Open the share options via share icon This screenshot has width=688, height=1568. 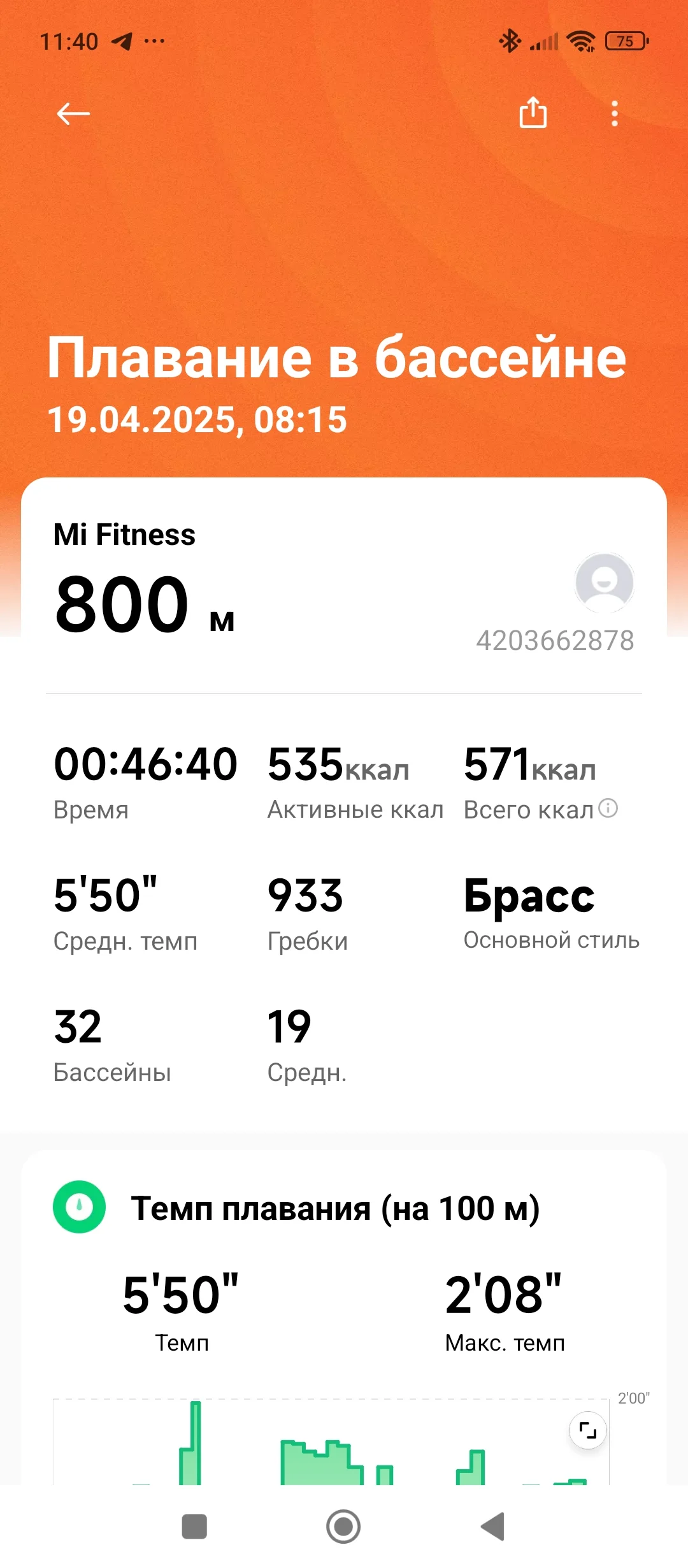coord(533,113)
